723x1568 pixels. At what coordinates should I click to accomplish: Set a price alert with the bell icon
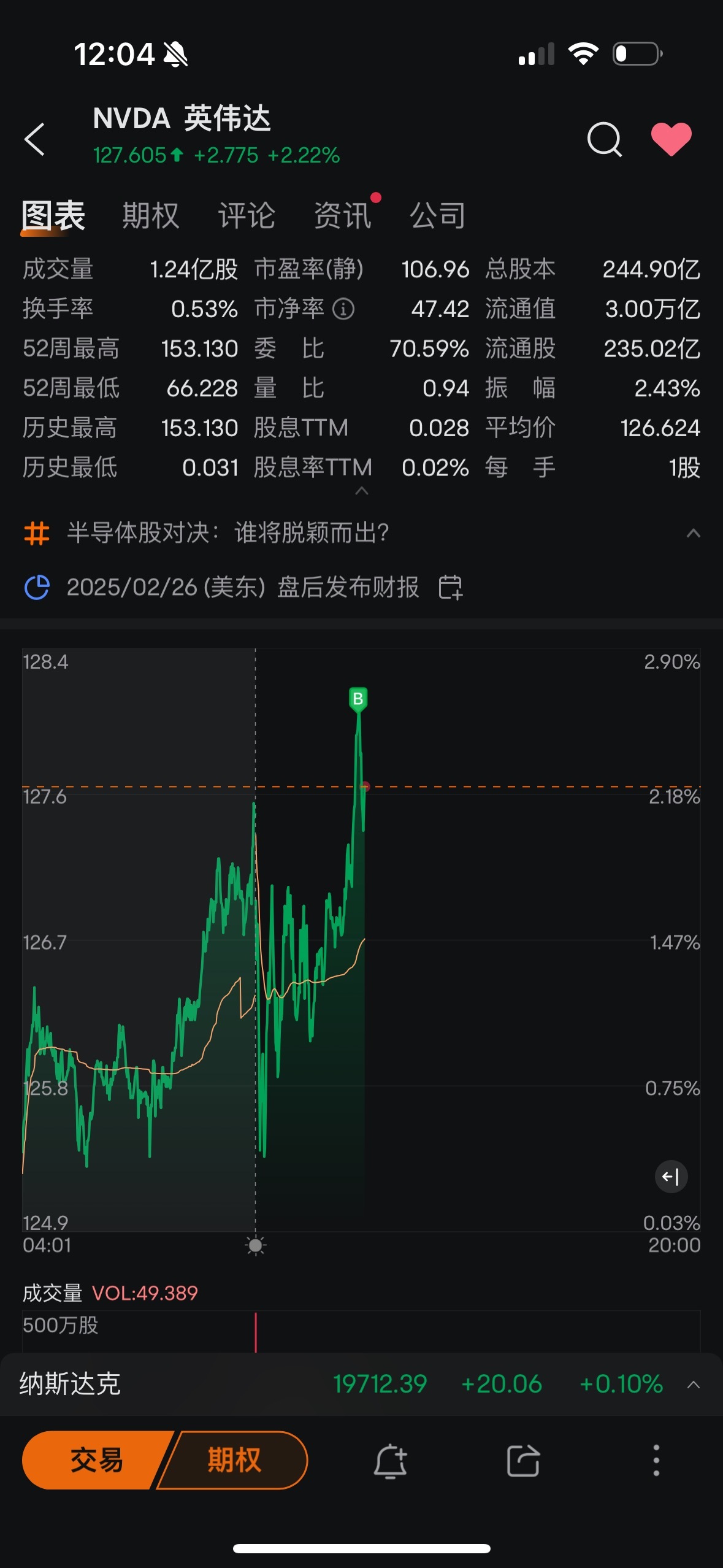[390, 1460]
